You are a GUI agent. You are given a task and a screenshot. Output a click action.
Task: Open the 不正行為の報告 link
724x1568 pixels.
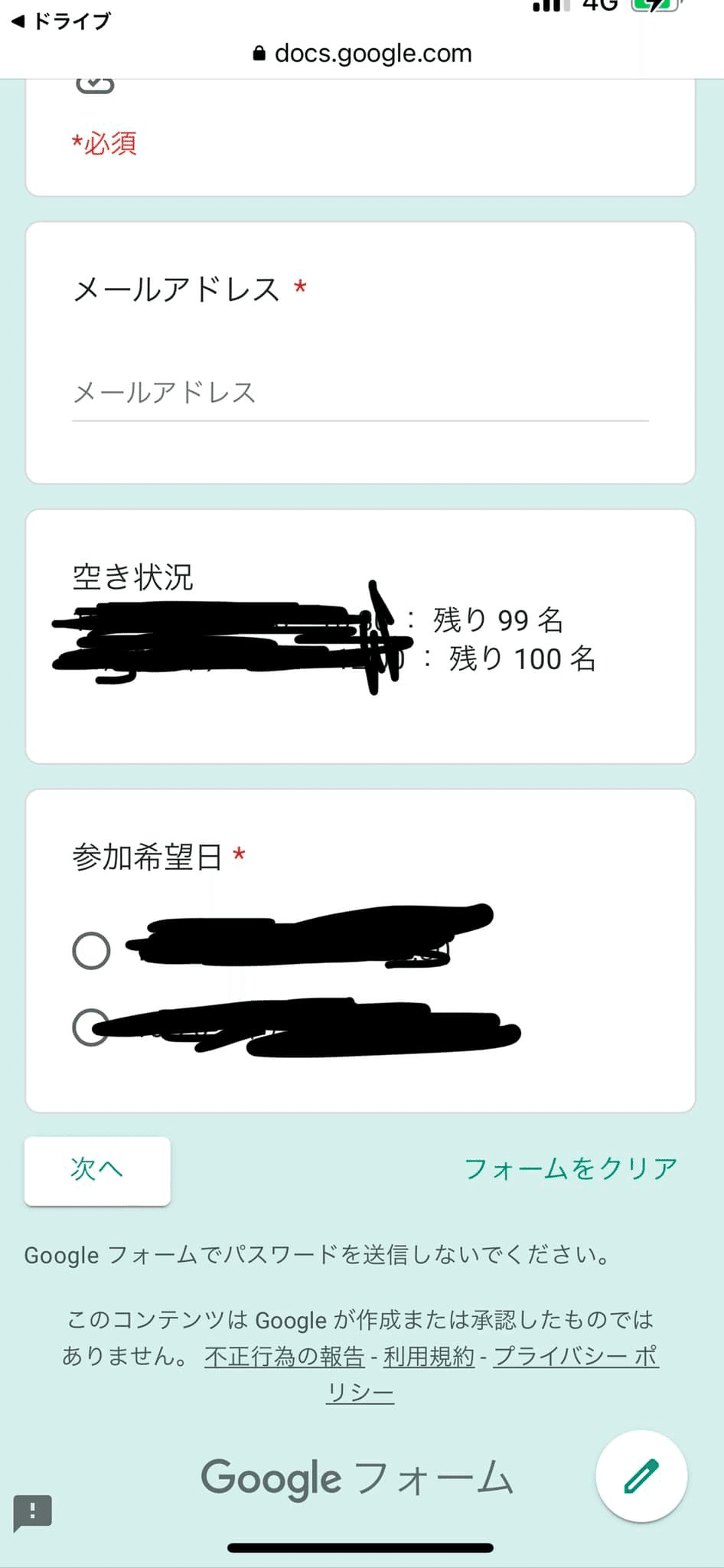[x=284, y=1356]
